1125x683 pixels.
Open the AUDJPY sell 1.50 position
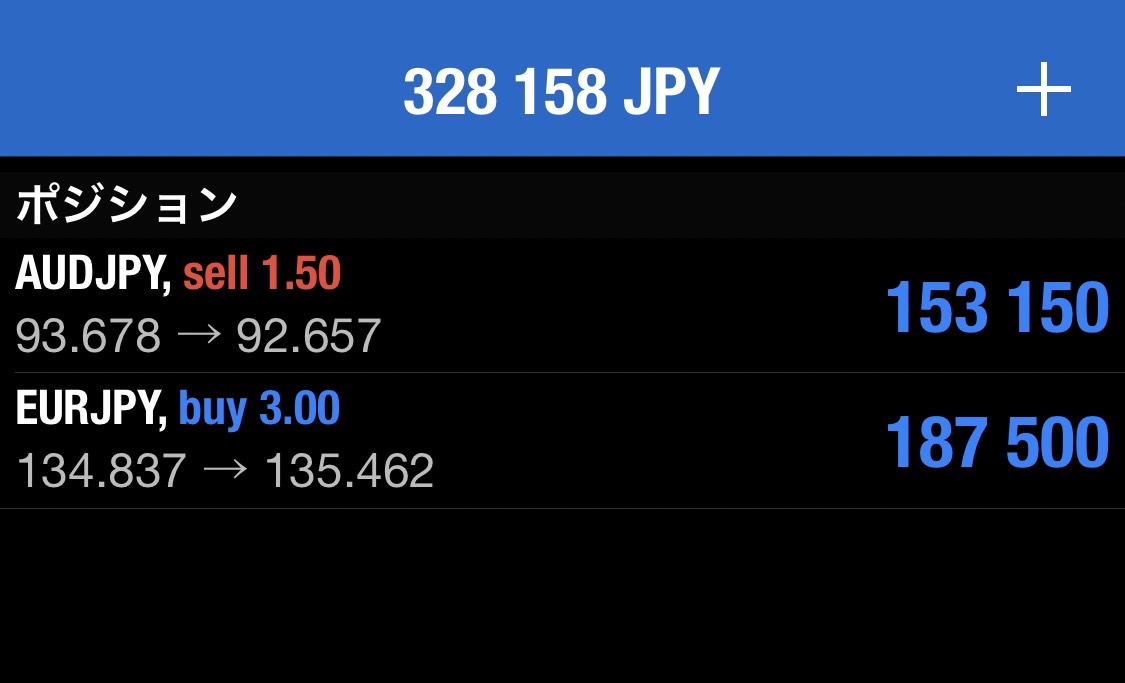pos(560,305)
